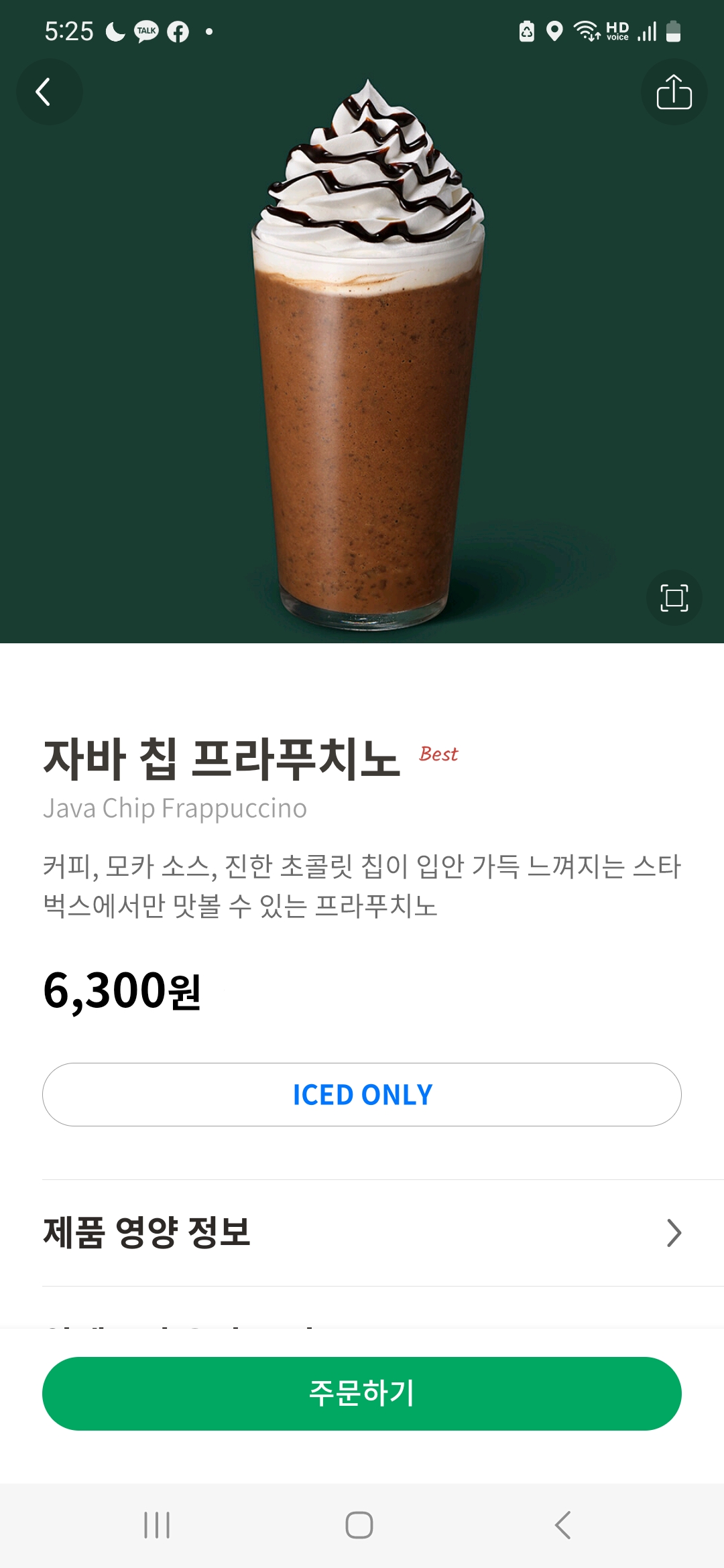Open 제품 영양 정보 nutrition details
This screenshot has height=1568, width=724.
tap(362, 1233)
